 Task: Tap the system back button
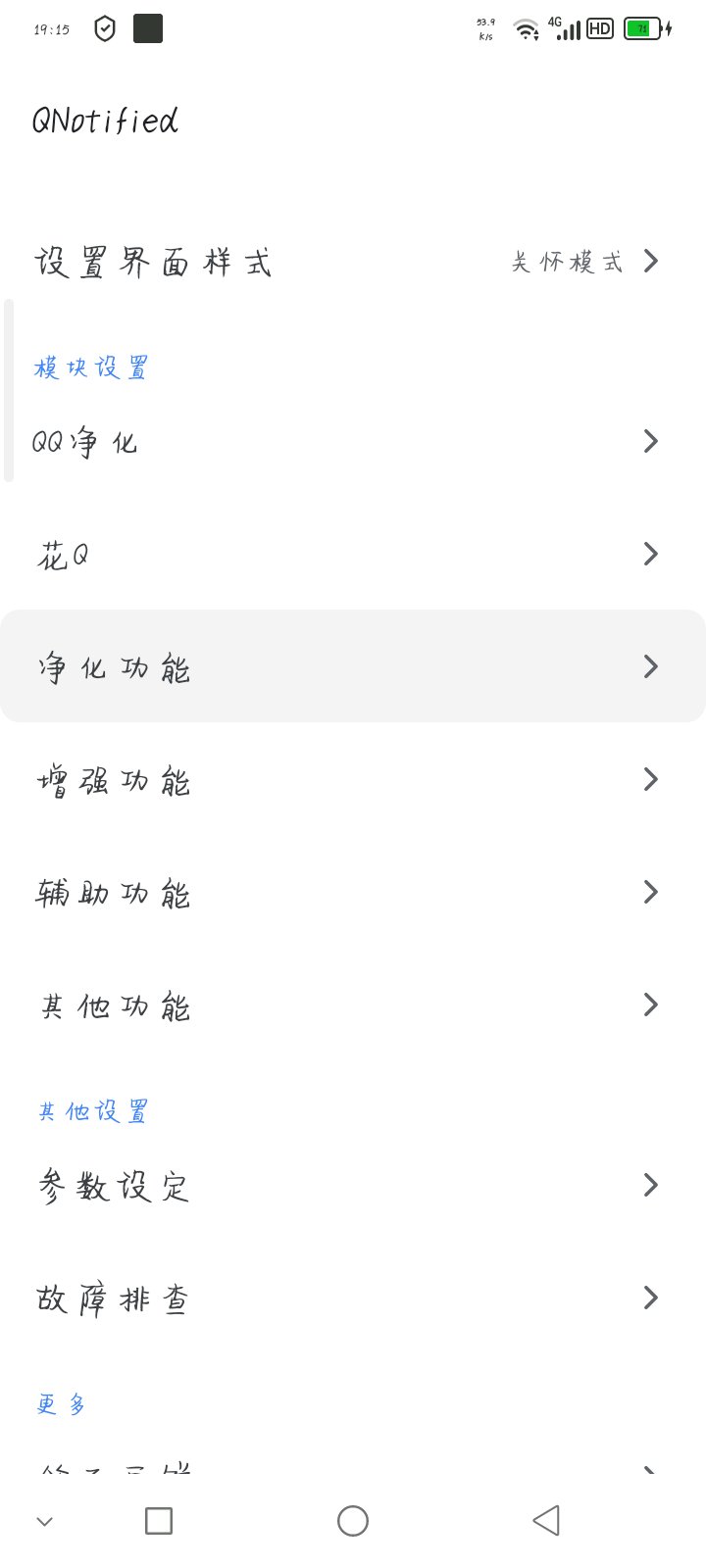546,1521
